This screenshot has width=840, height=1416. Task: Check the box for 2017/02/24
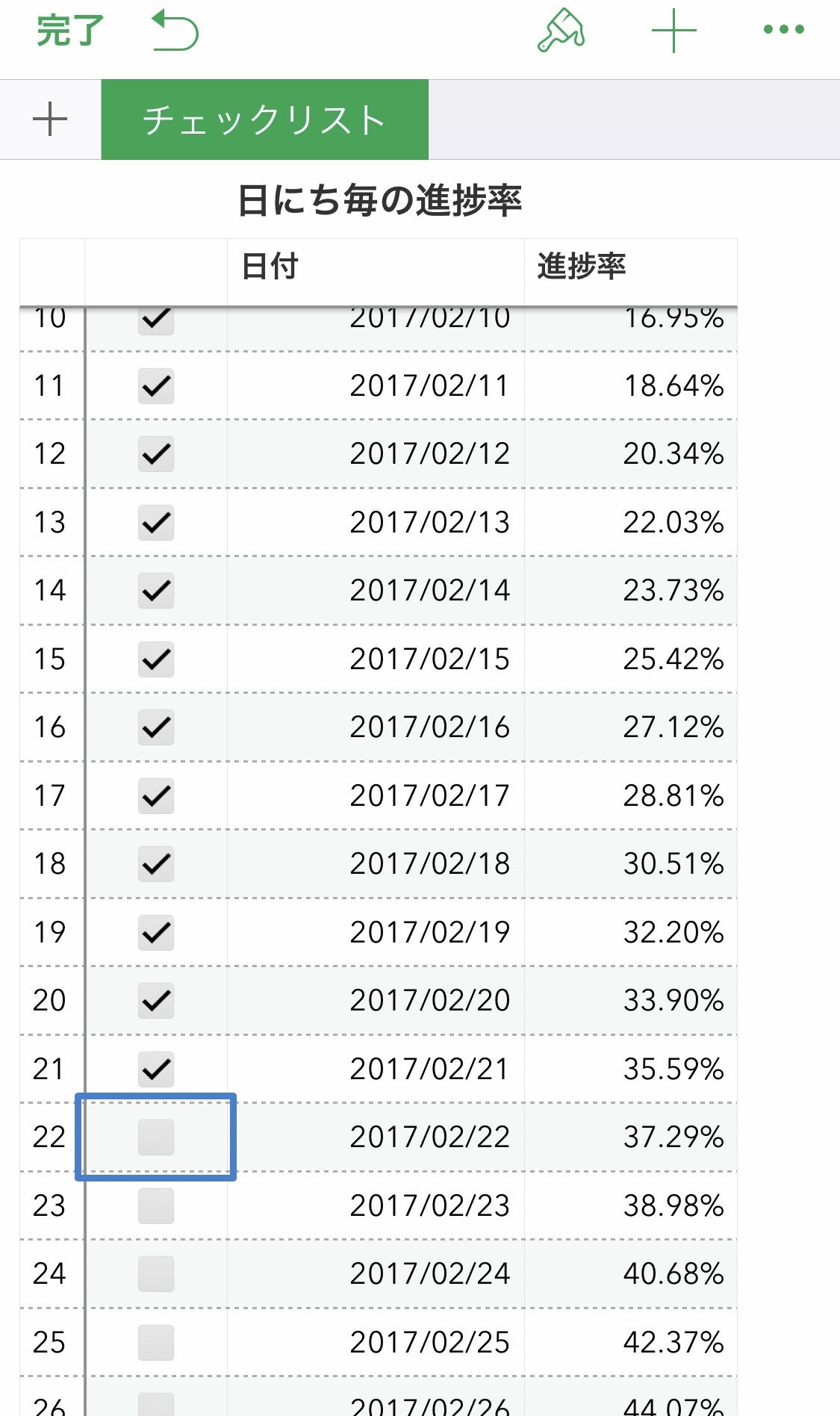(156, 1274)
